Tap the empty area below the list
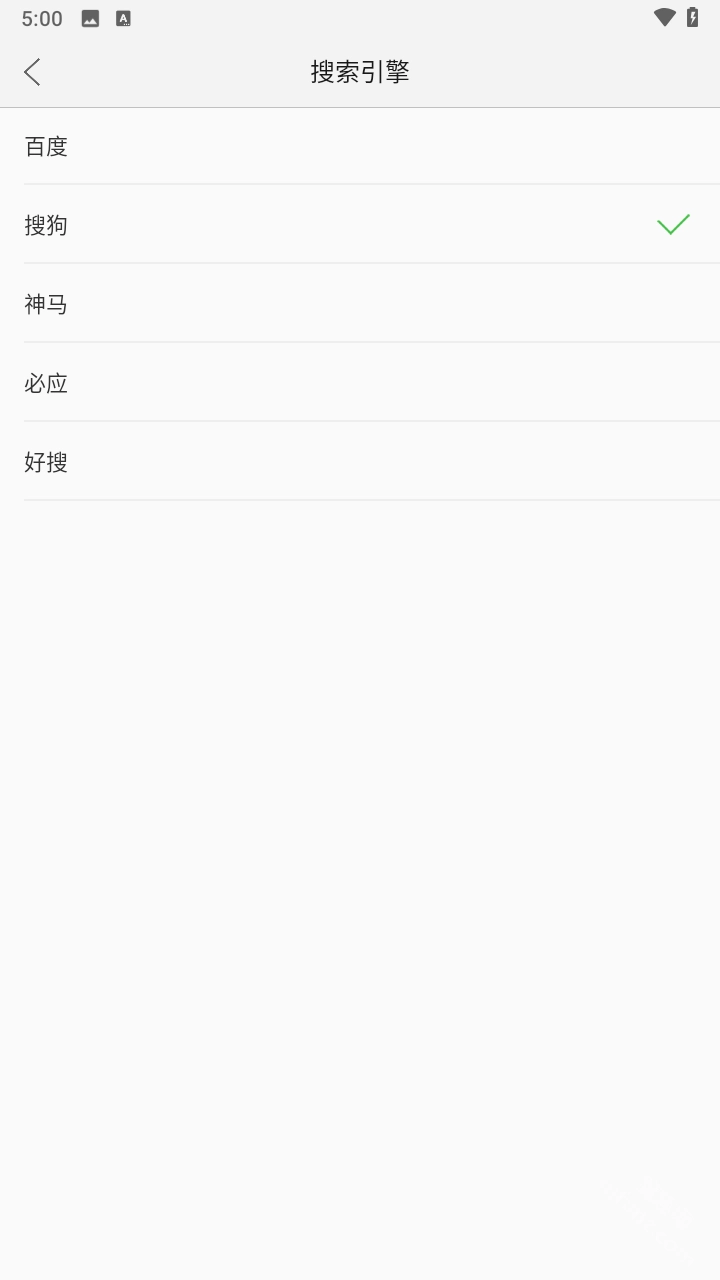The width and height of the screenshot is (720, 1280). (360, 800)
